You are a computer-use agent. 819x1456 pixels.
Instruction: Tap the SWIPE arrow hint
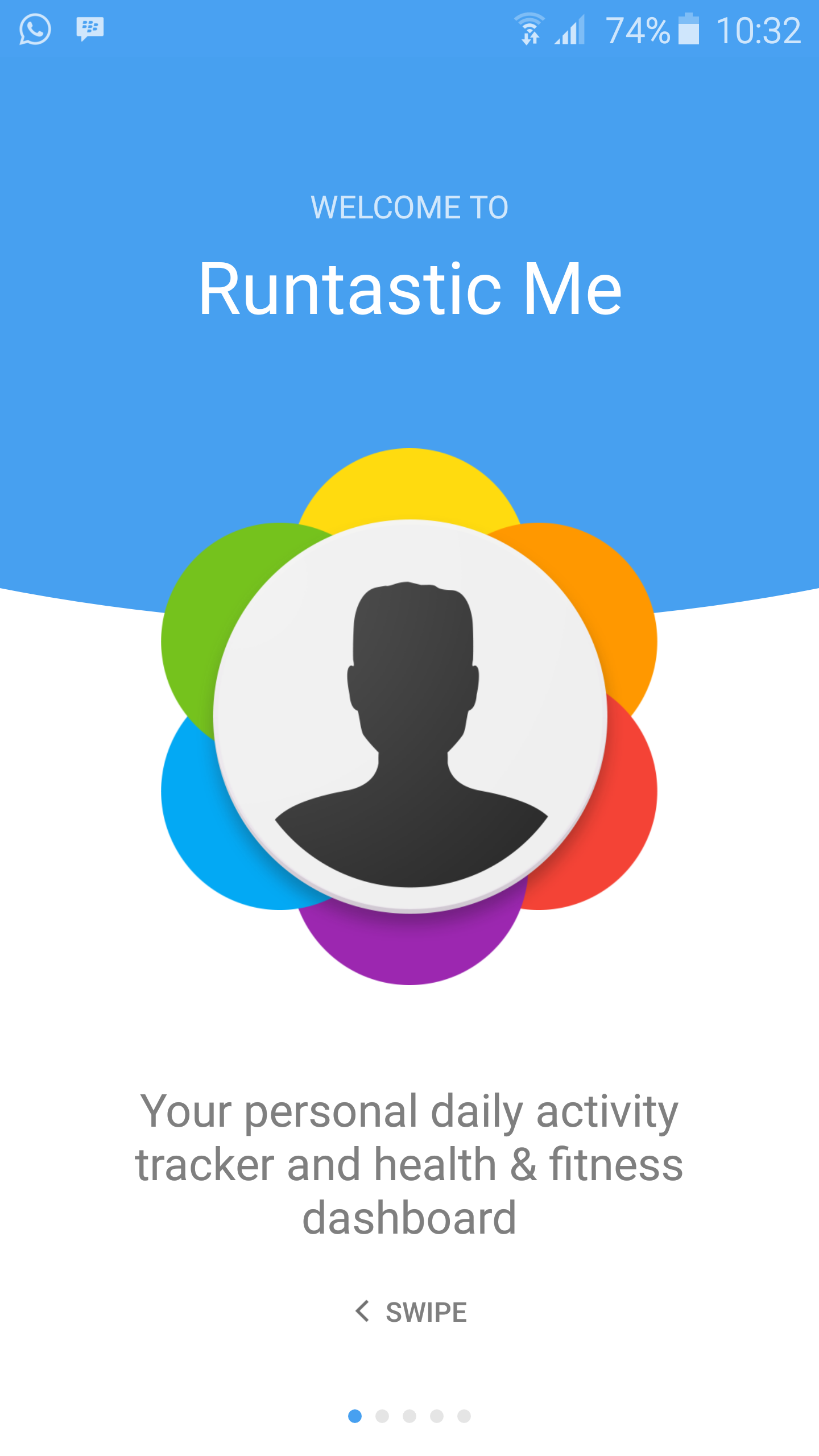409,1312
